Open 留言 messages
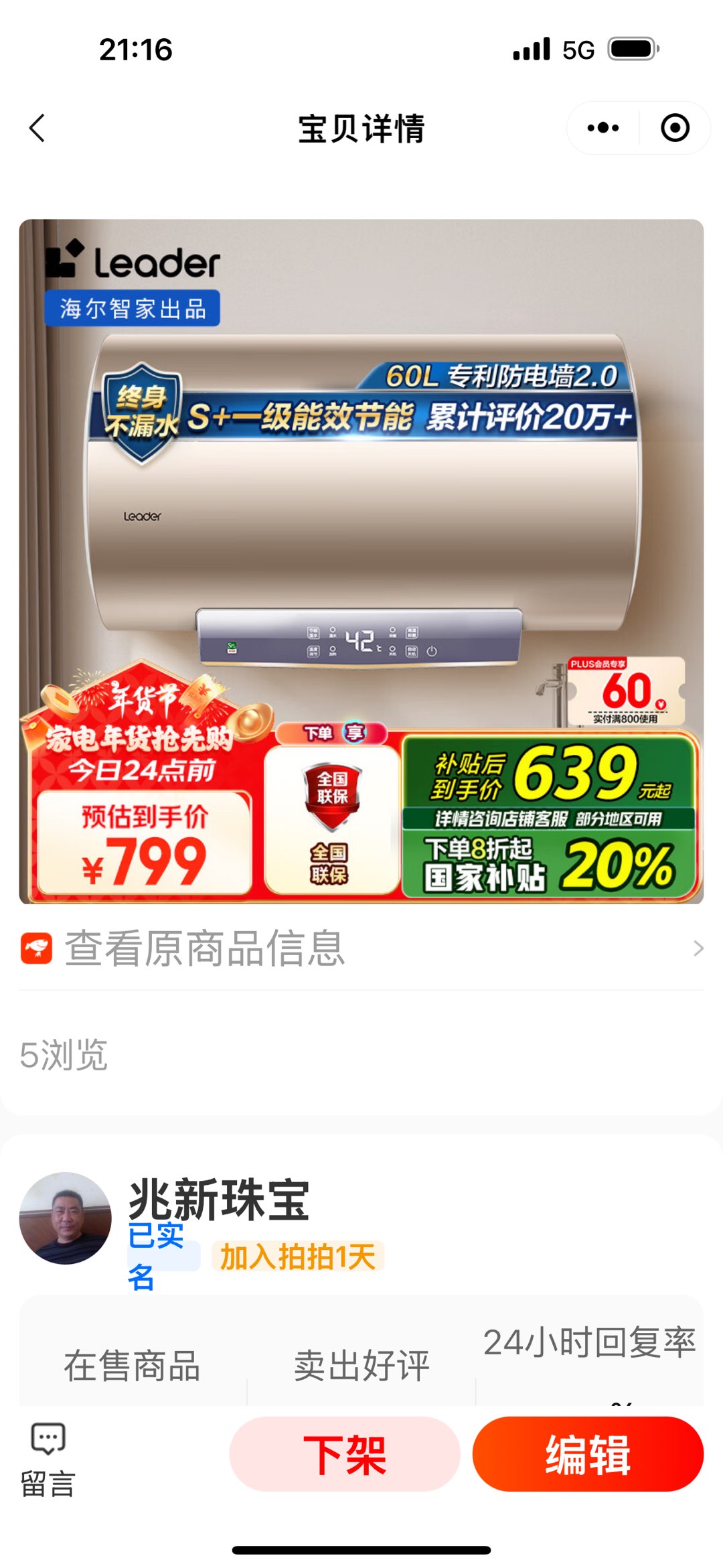 coord(48,1460)
